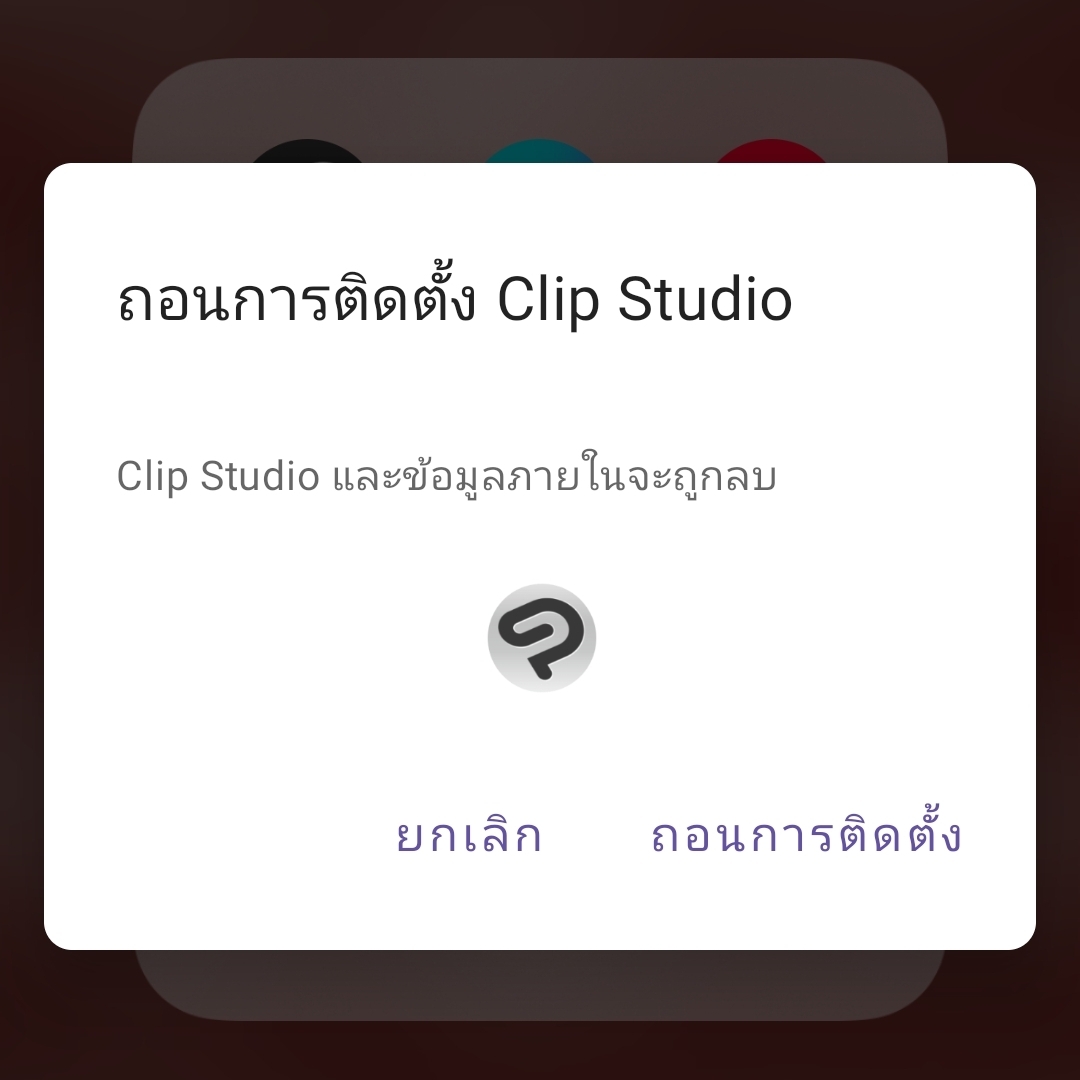Cancel uninstalling with ยกเลิก button
Image resolution: width=1080 pixels, height=1080 pixels.
click(469, 836)
